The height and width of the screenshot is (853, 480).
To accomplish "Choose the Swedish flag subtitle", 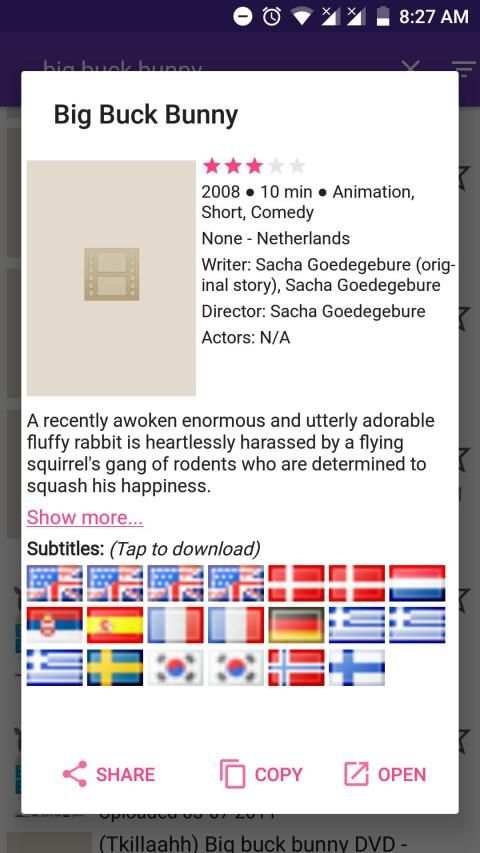I will point(115,667).
